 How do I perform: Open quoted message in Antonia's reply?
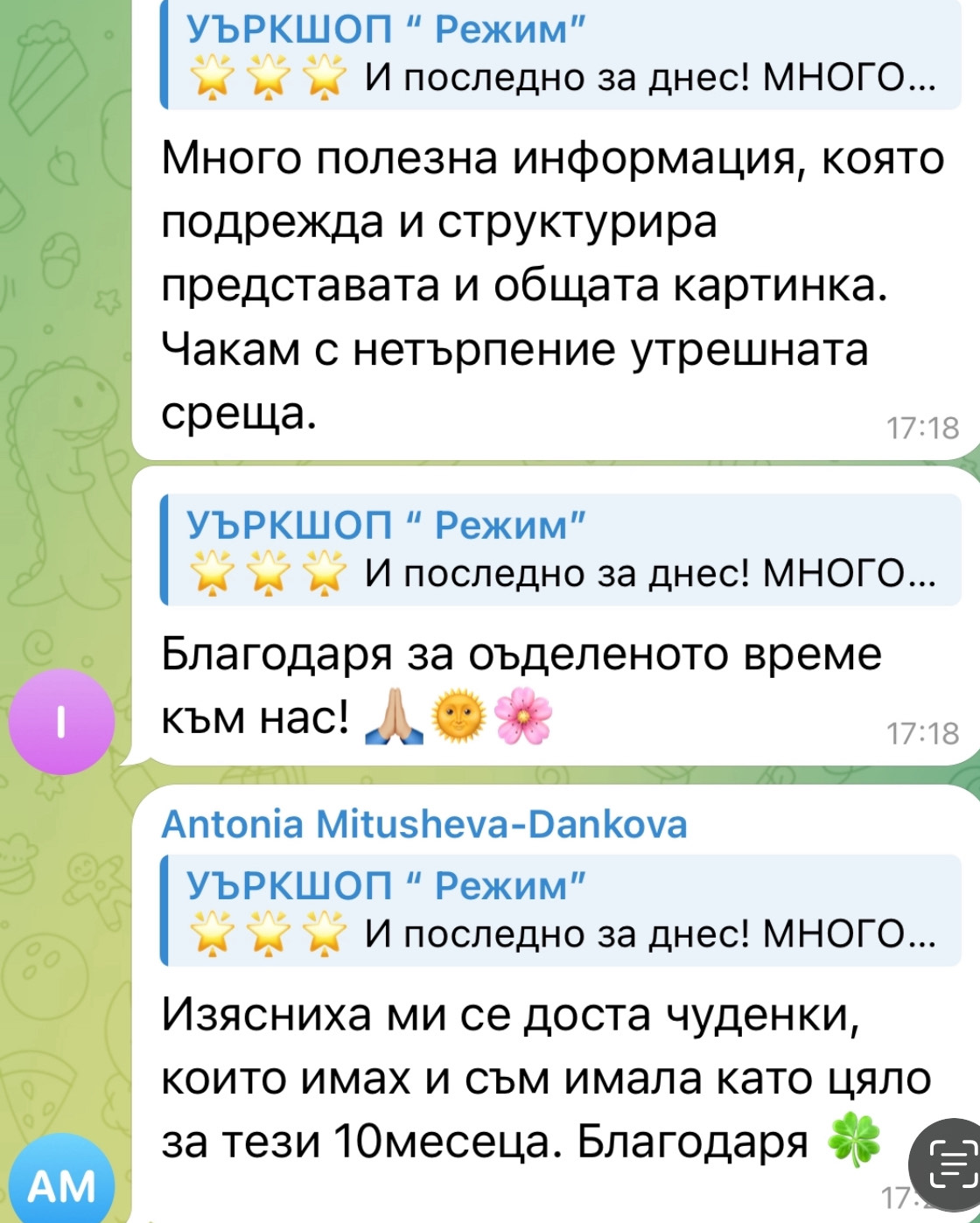560,910
